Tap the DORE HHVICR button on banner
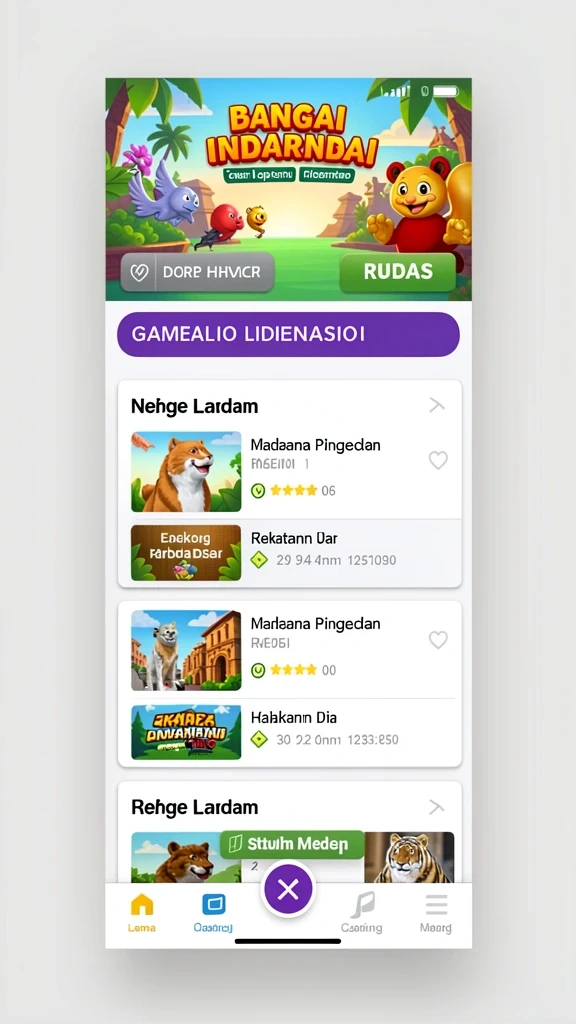The height and width of the screenshot is (1024, 576). pyautogui.click(x=197, y=272)
